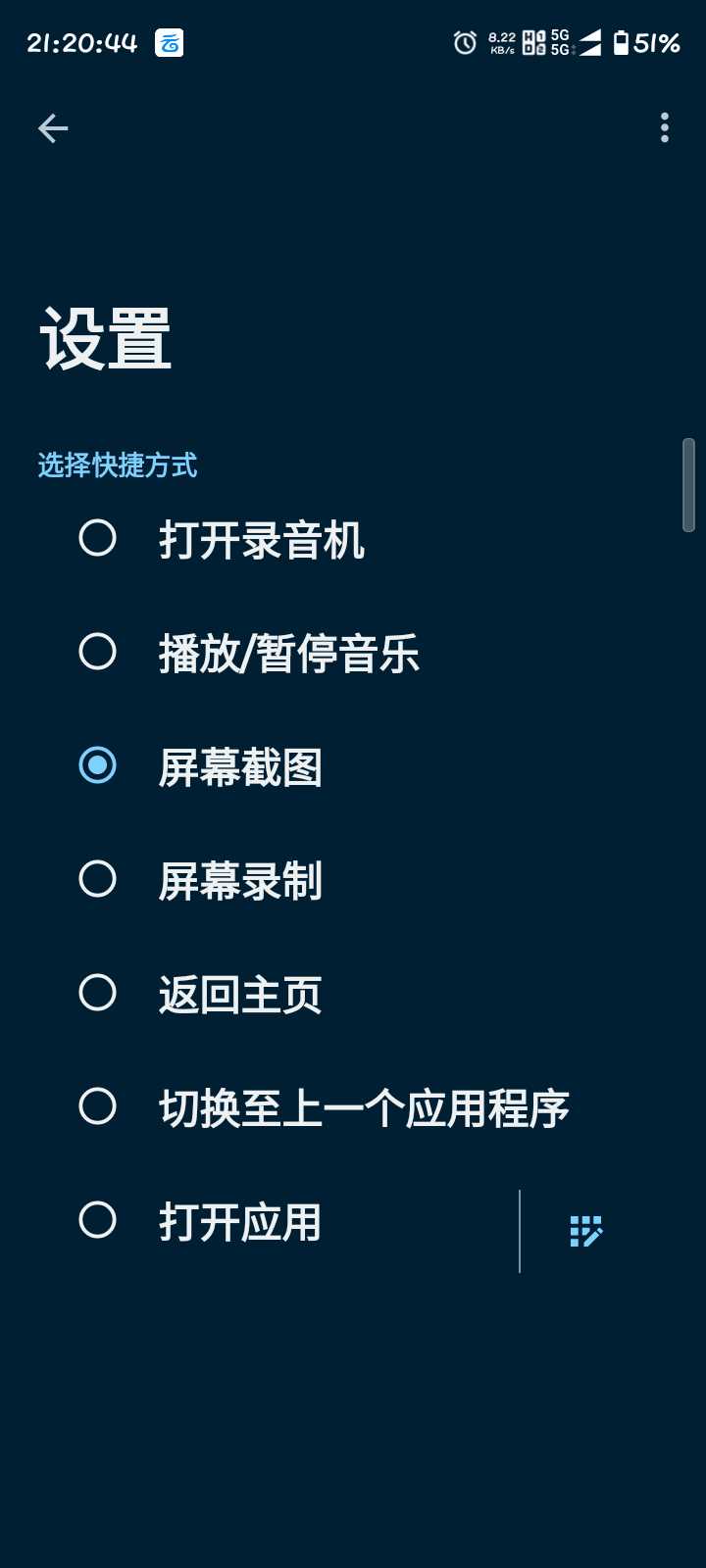Image resolution: width=706 pixels, height=1568 pixels.
Task: Select the 屏幕截图 radio option
Action: coord(353,766)
